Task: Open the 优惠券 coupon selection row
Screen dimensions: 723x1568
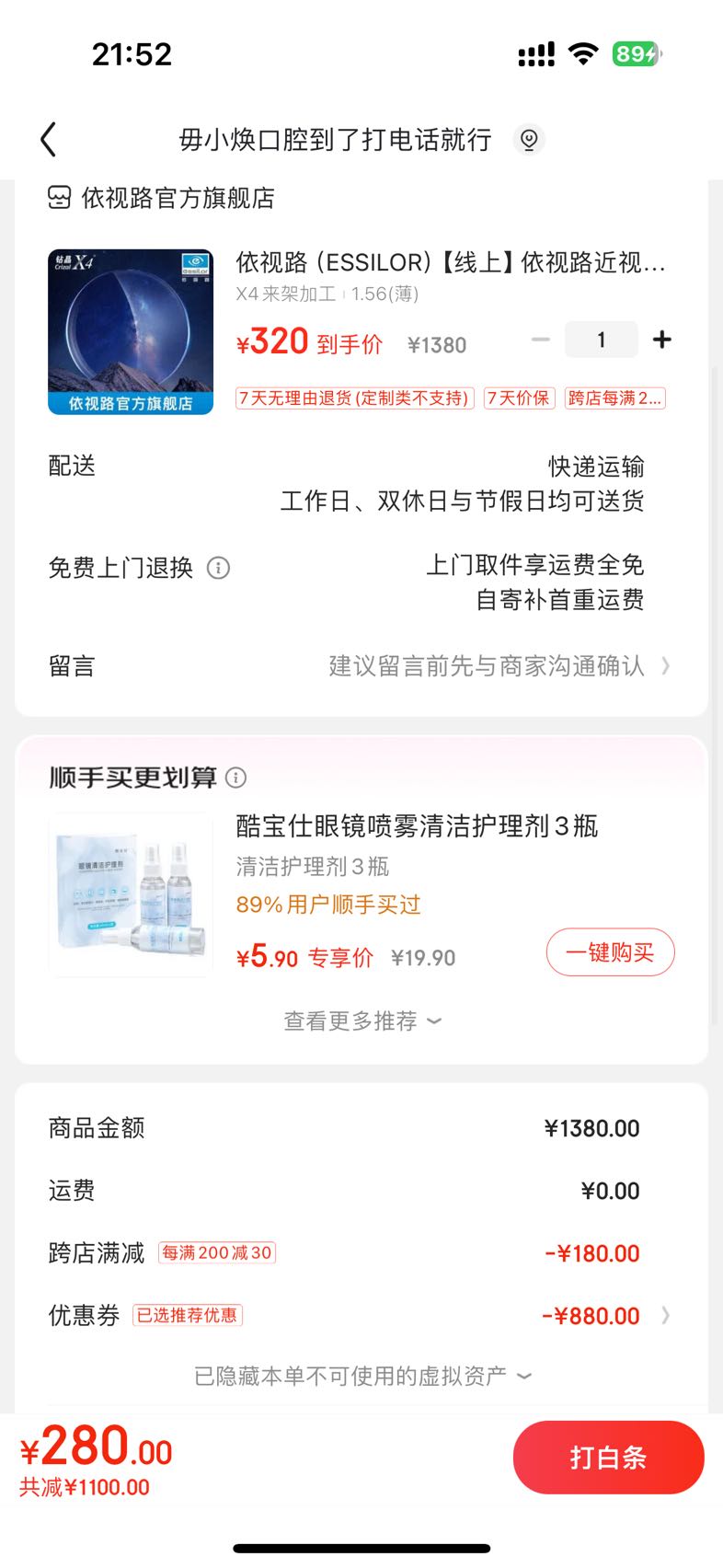Action: pos(361,1316)
